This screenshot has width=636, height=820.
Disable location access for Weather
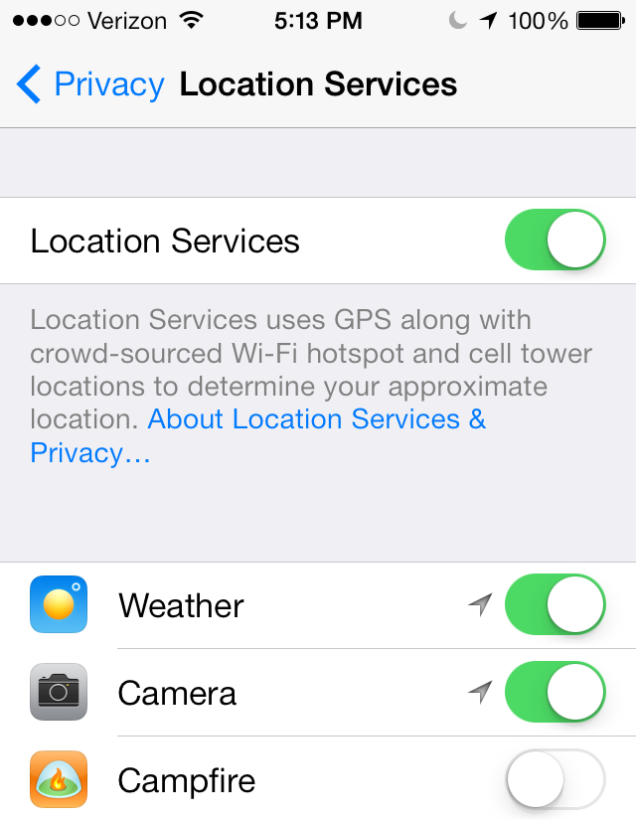[x=555, y=605]
